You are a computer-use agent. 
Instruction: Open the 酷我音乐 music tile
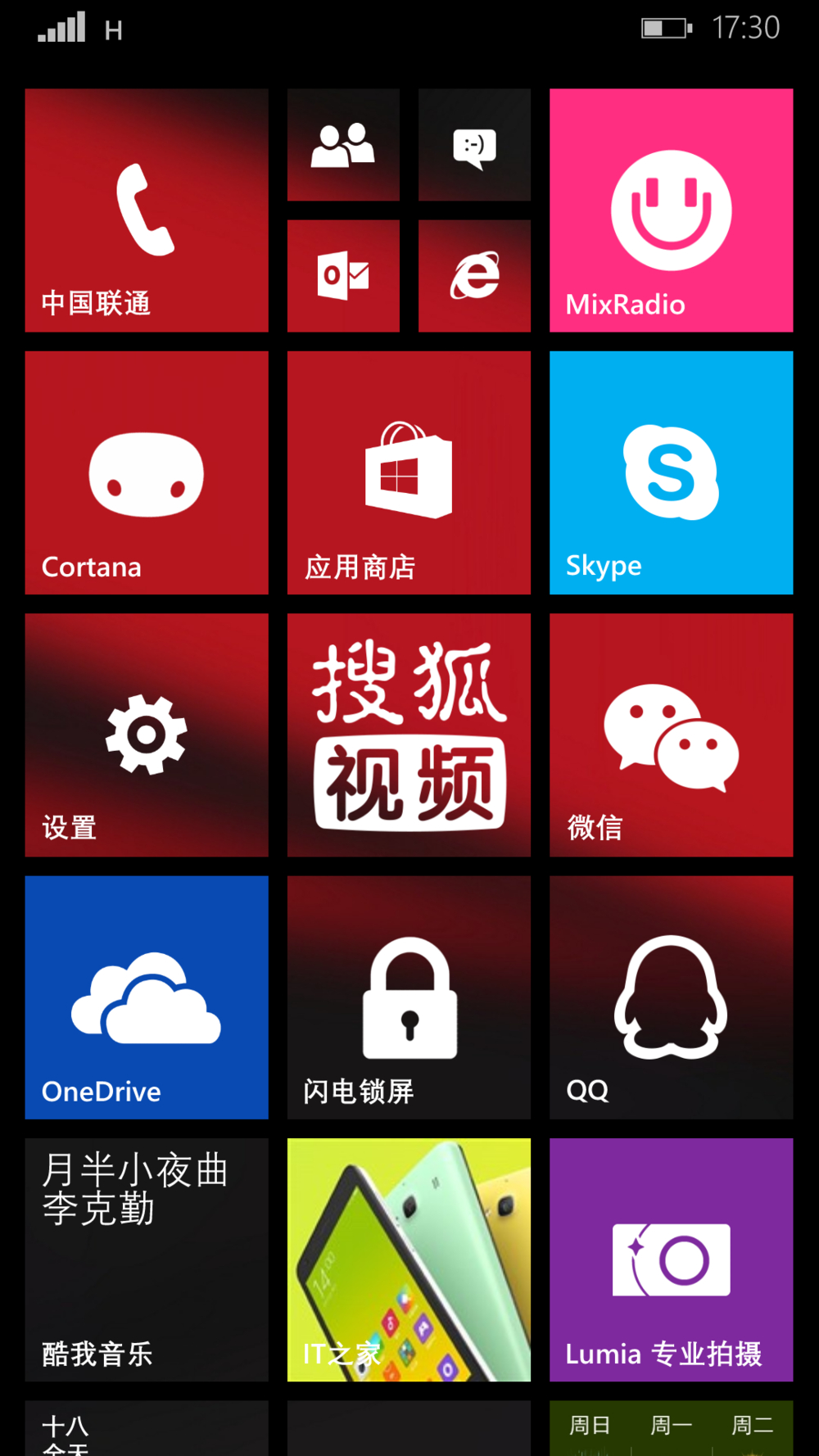(147, 1259)
